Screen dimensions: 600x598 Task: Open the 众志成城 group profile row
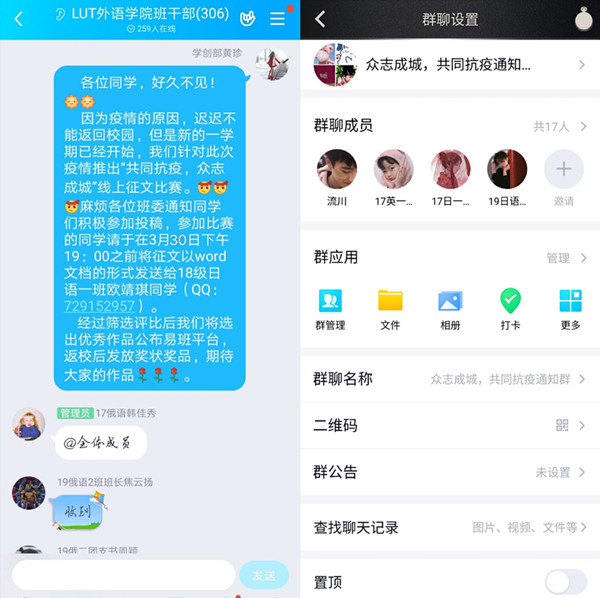pyautogui.click(x=449, y=65)
